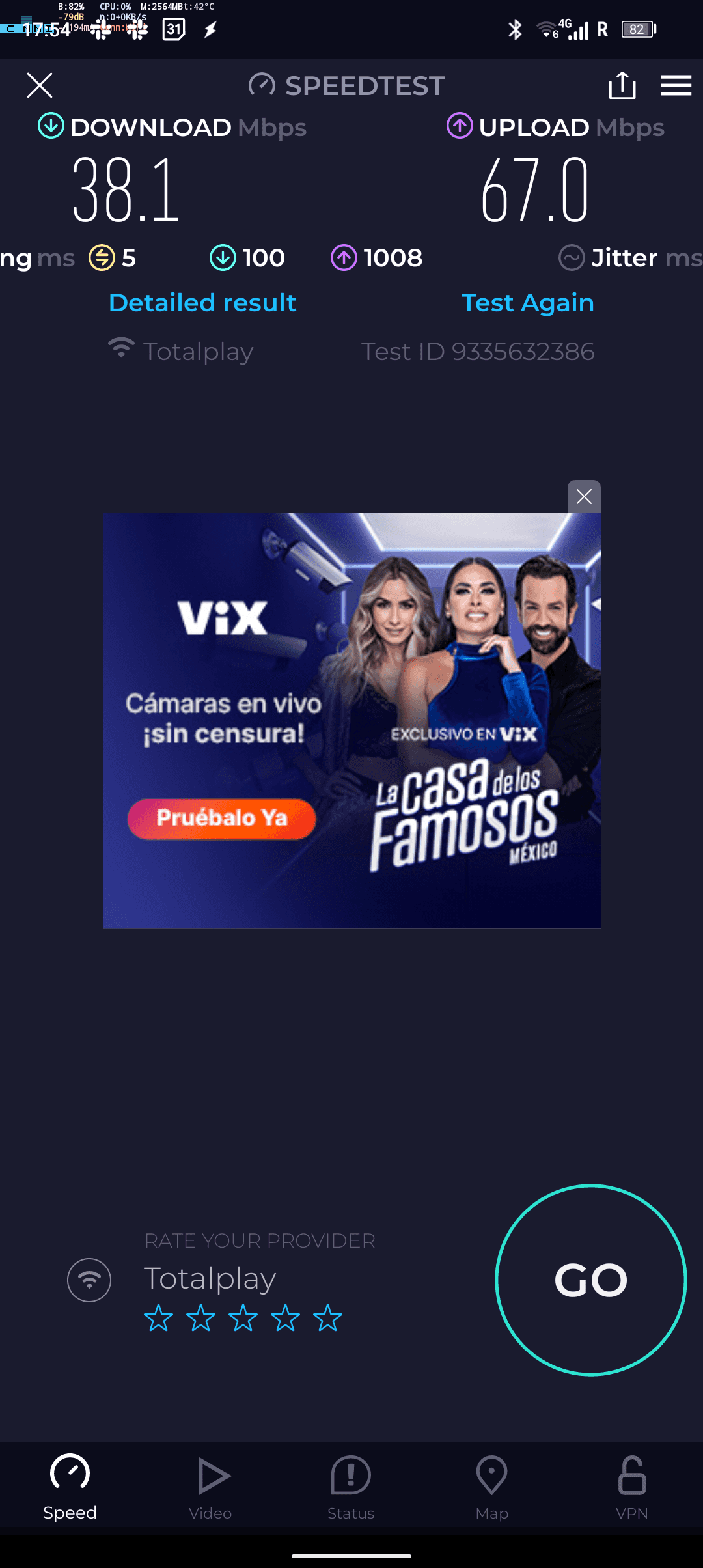The height and width of the screenshot is (1568, 703).
Task: Tap Pruébalo Ya in the ad
Action: coord(221,818)
